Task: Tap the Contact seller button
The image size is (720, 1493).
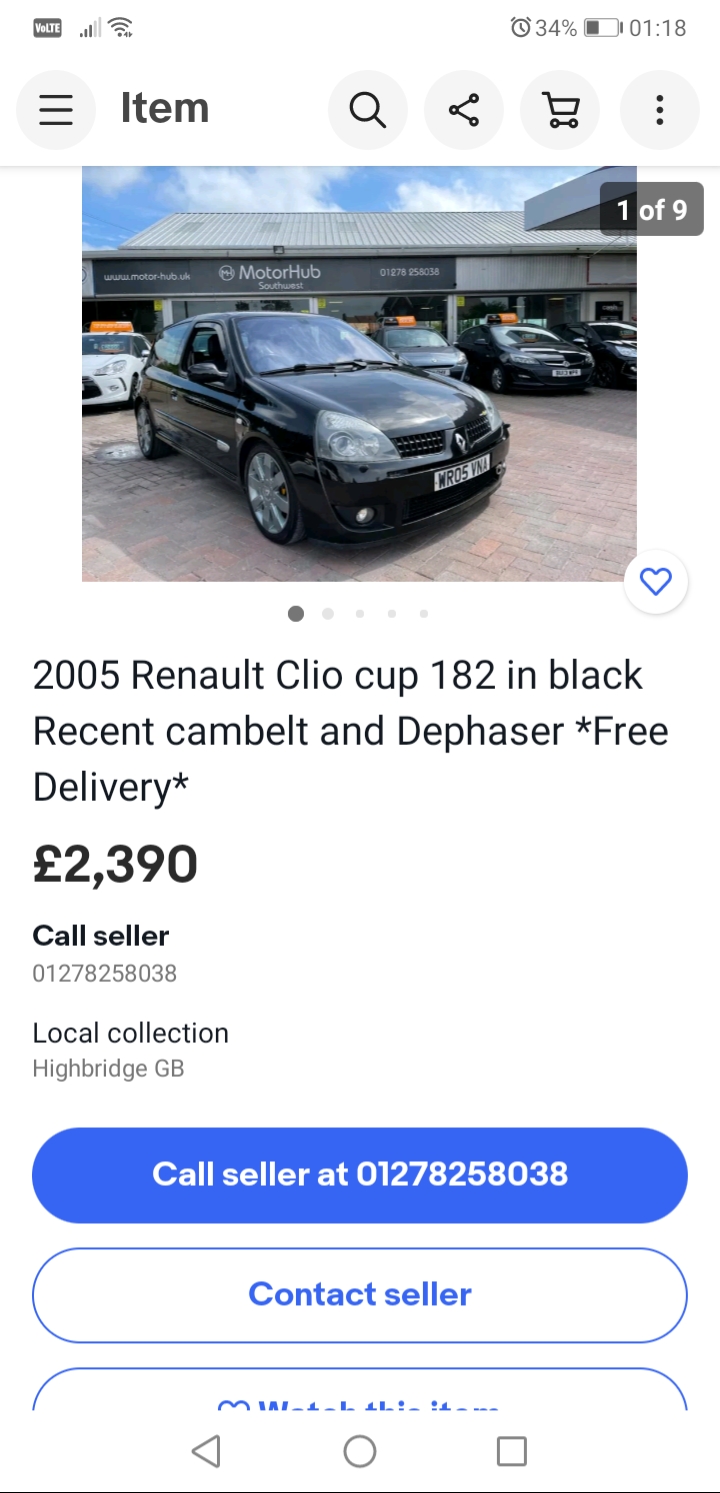Action: pos(360,1294)
